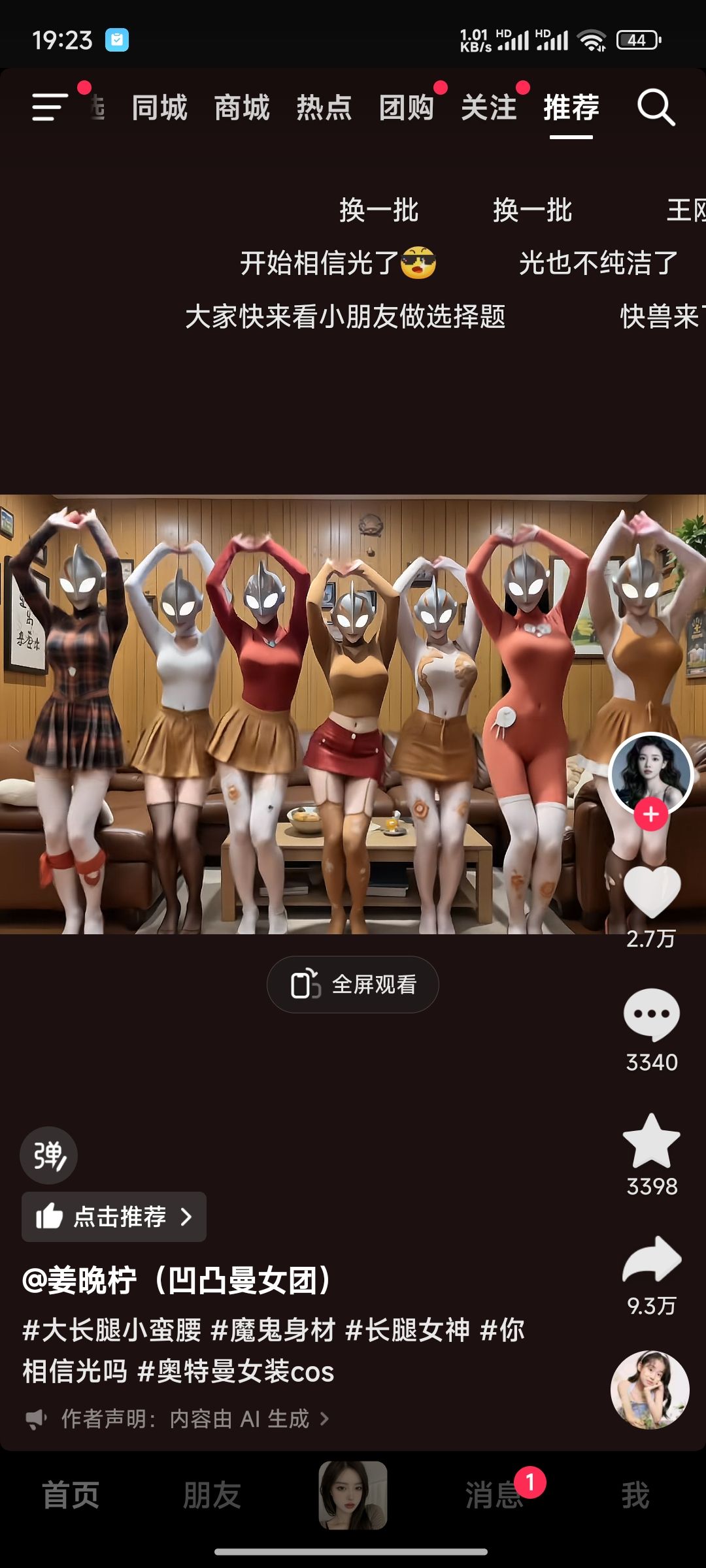The height and width of the screenshot is (1568, 706).
Task: Switch to the 消息 tab
Action: click(x=494, y=1495)
